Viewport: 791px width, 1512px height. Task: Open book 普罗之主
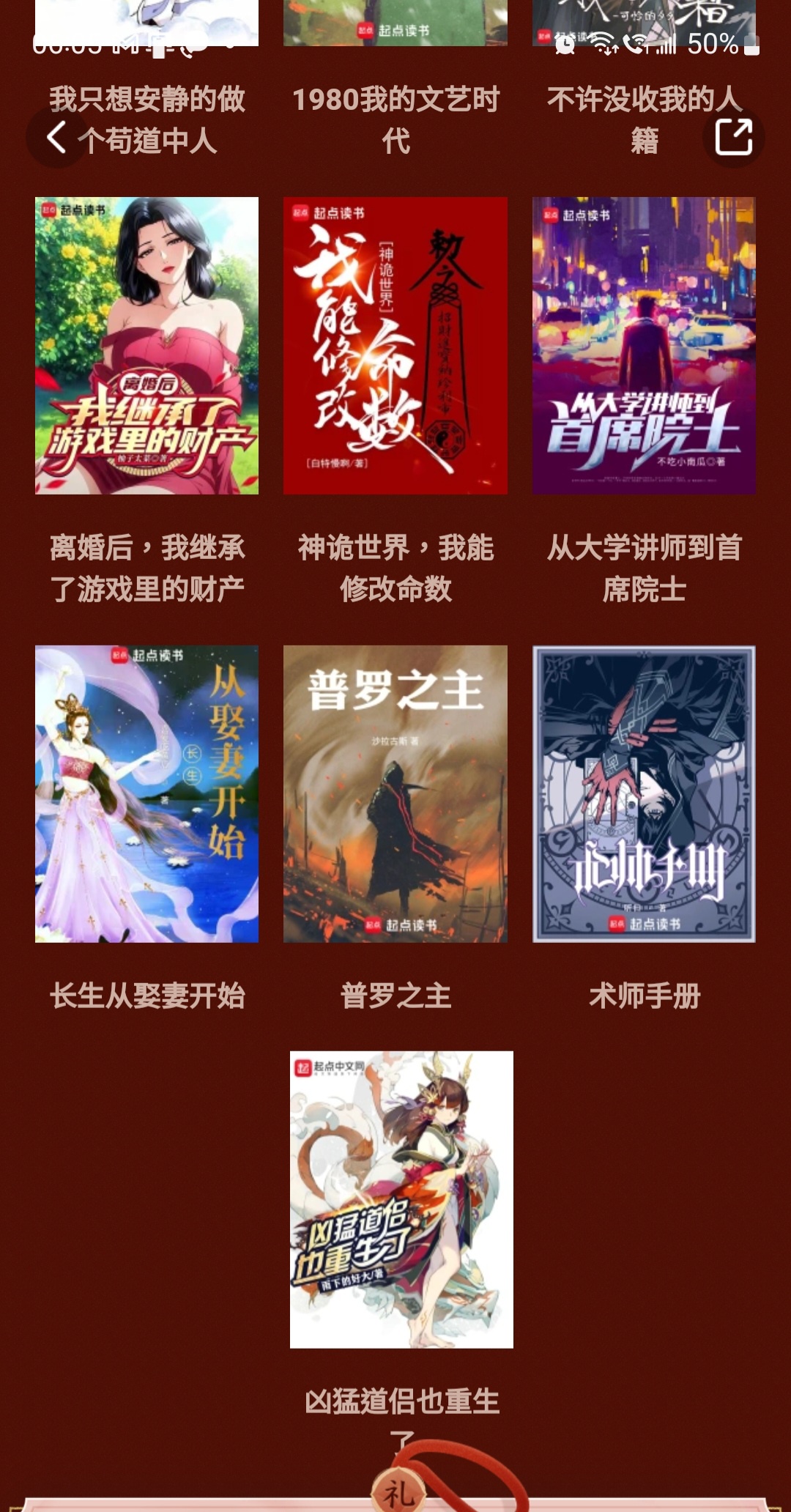click(x=395, y=793)
